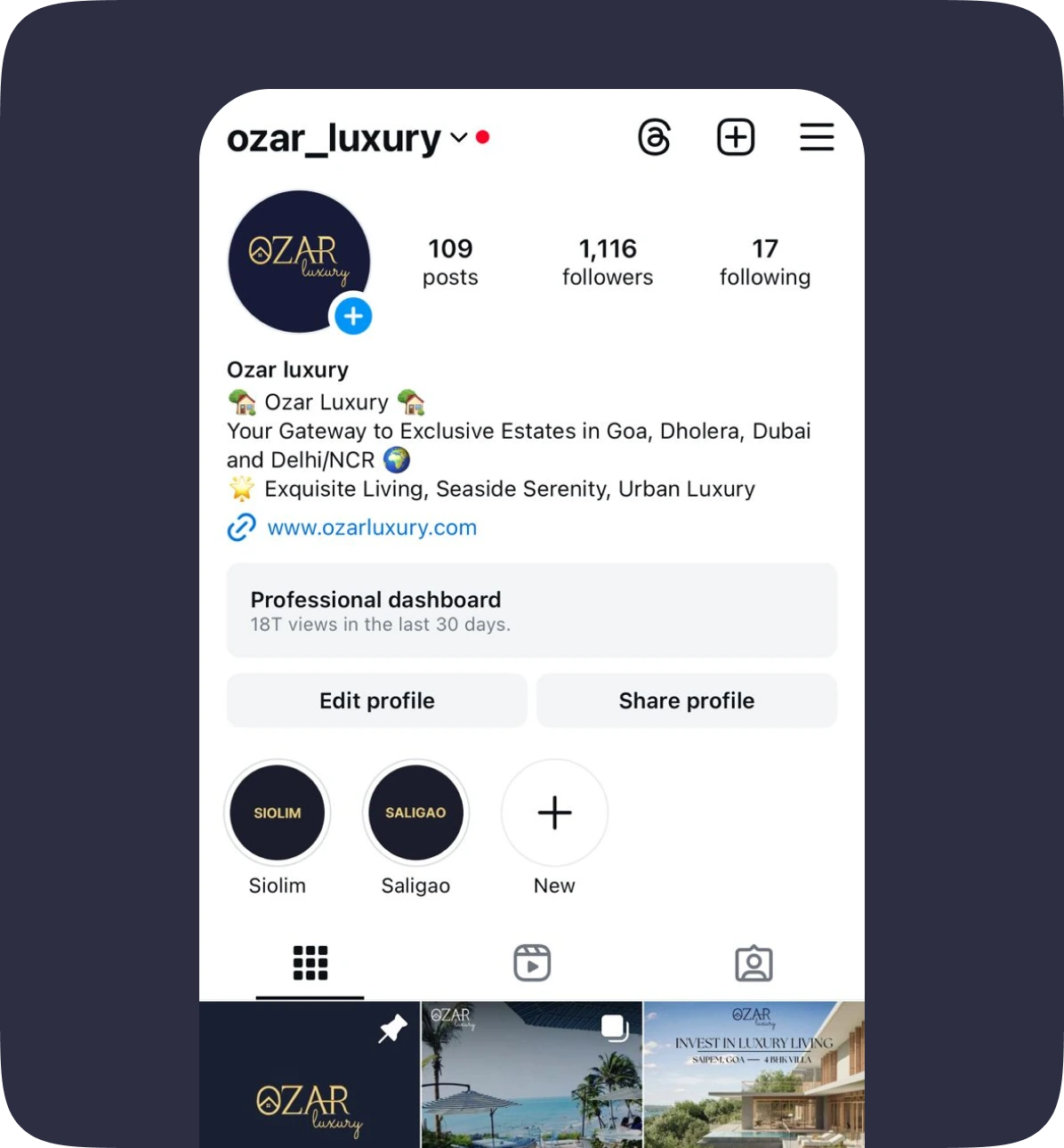The height and width of the screenshot is (1148, 1064).
Task: Add a New story highlight
Action: pyautogui.click(x=554, y=812)
